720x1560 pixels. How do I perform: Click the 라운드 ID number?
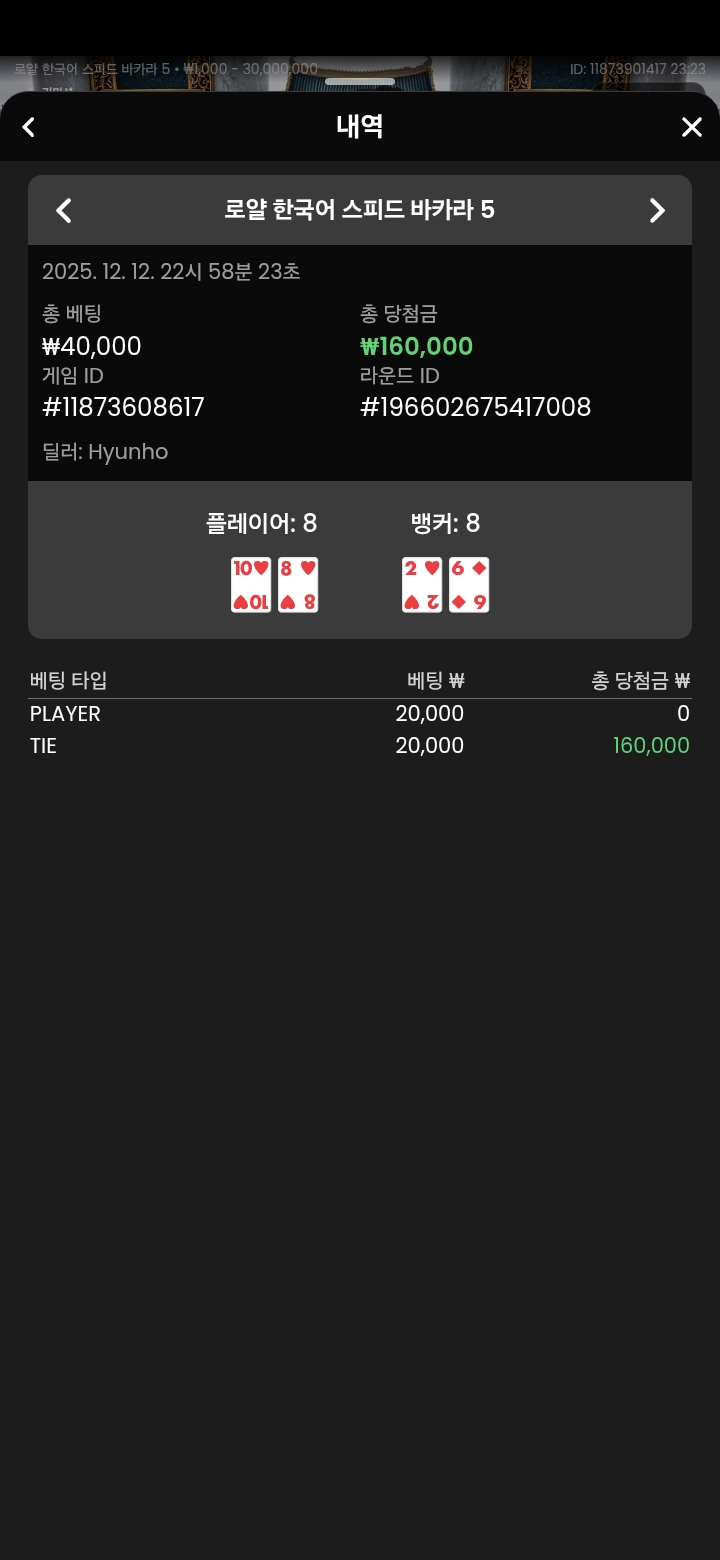pyautogui.click(x=475, y=407)
